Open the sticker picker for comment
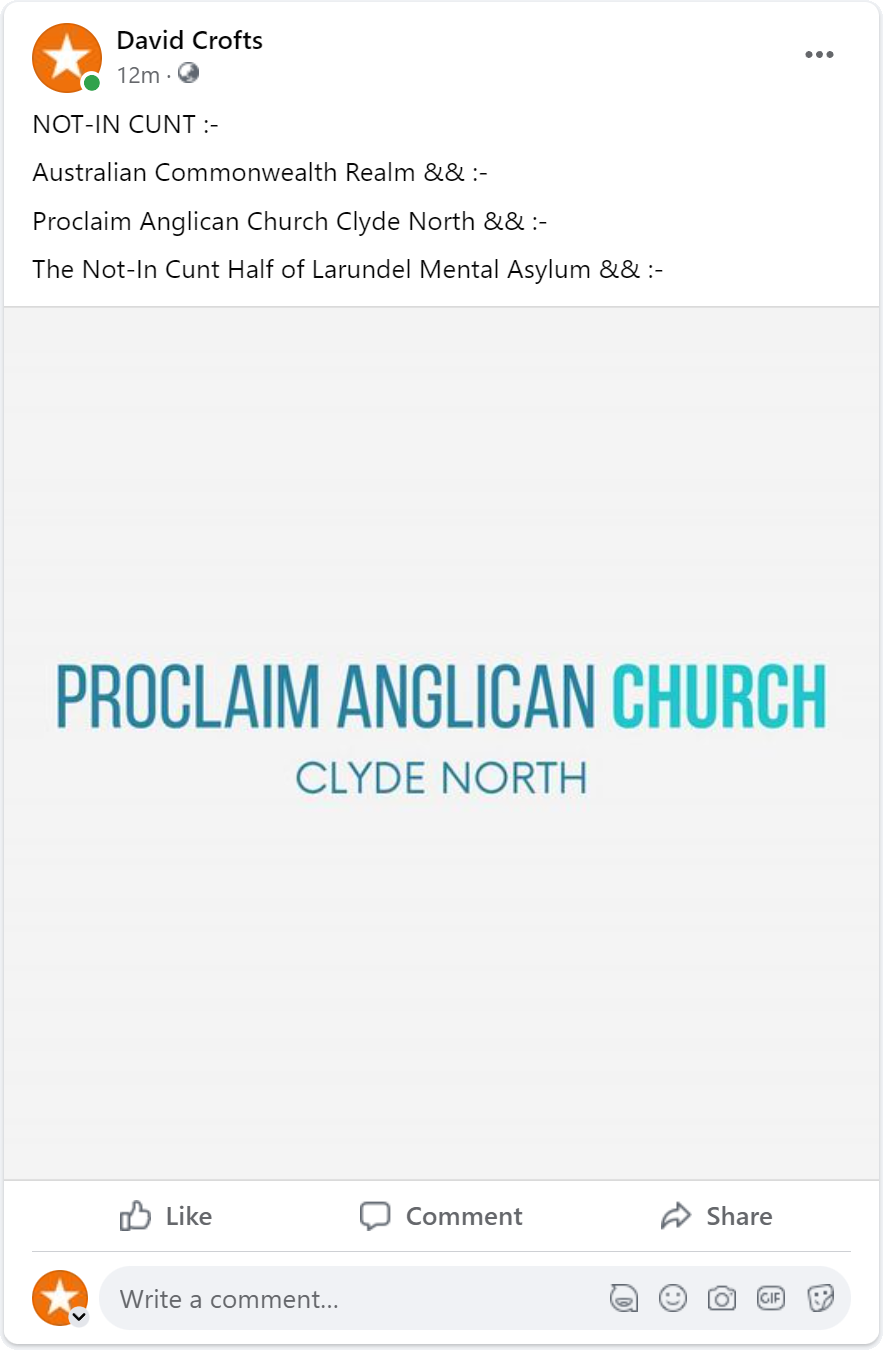 820,1299
